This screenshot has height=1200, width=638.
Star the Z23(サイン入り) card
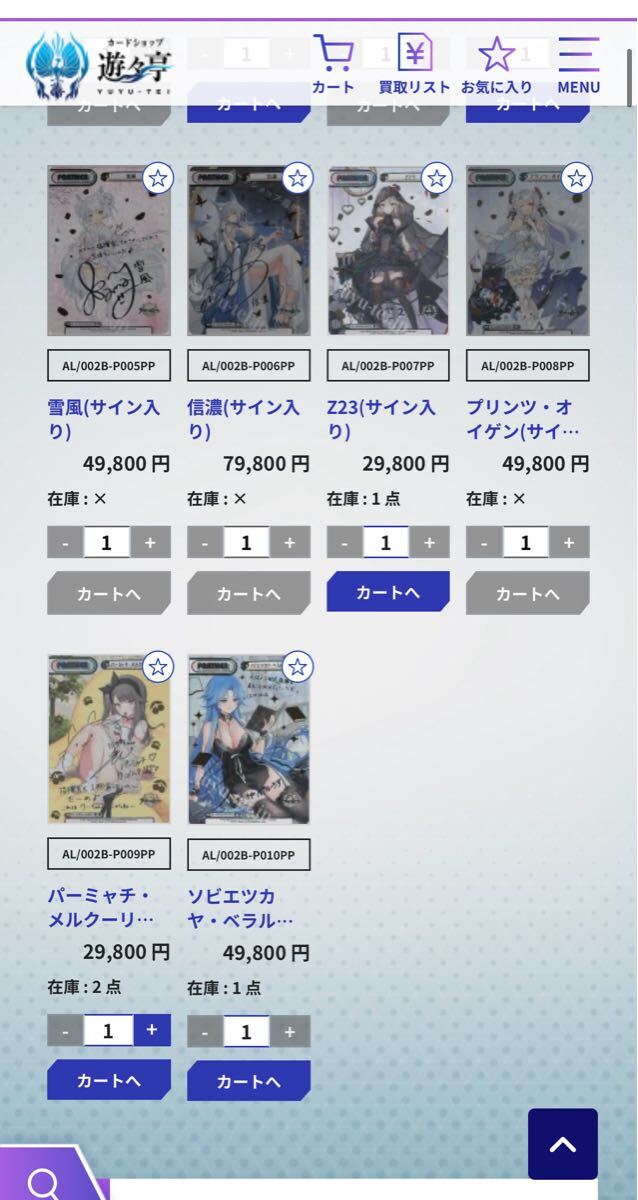[436, 179]
